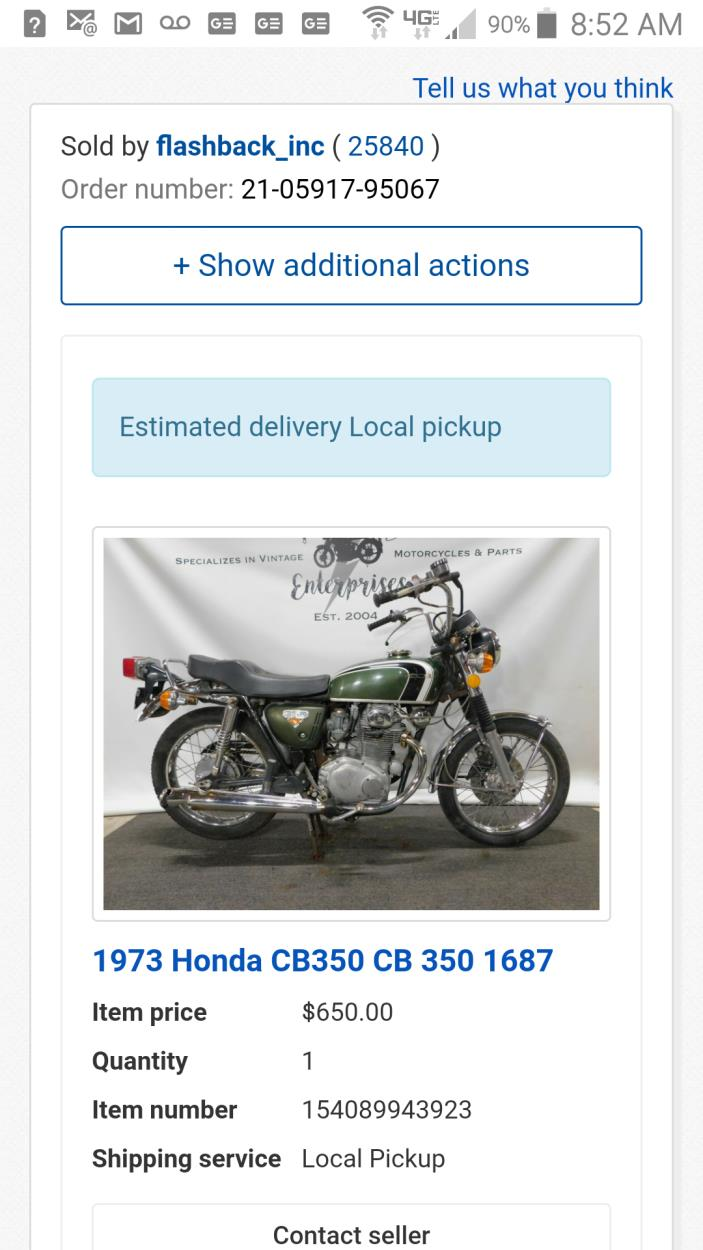This screenshot has height=1250, width=703.
Task: Open the Honda CB350 item photo
Action: 351,723
